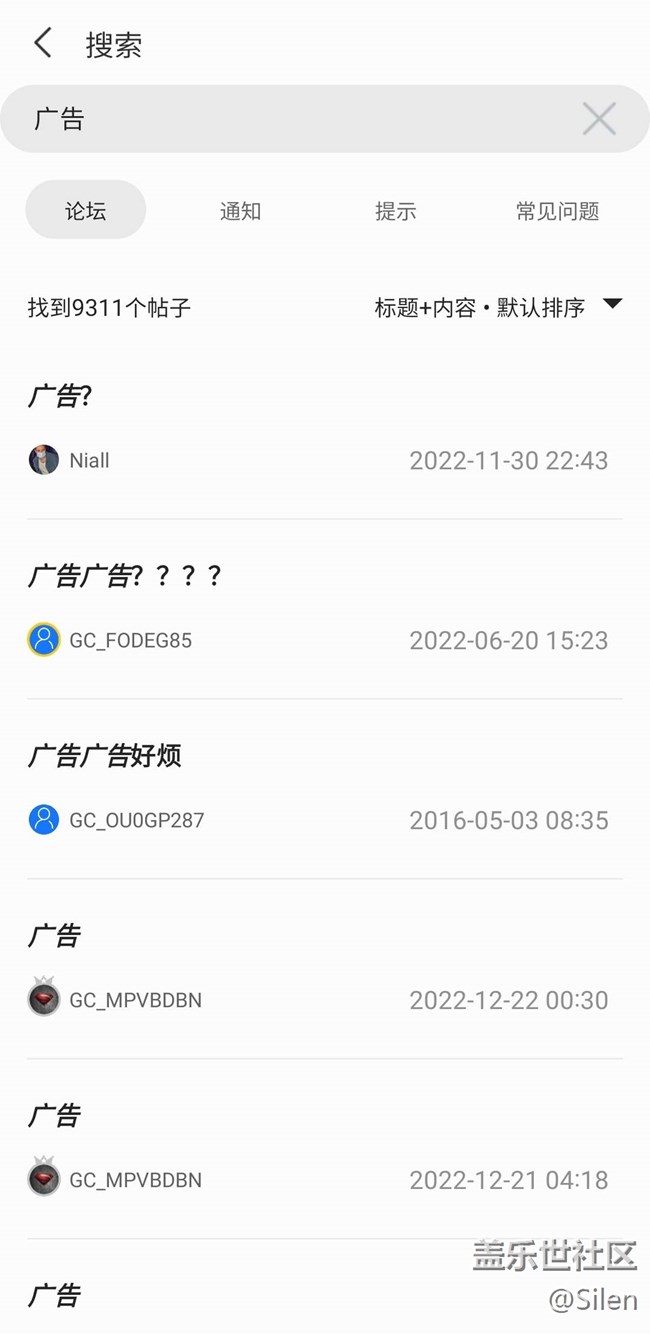Open the 常见问题 tab
The height and width of the screenshot is (1334, 650).
tap(557, 211)
